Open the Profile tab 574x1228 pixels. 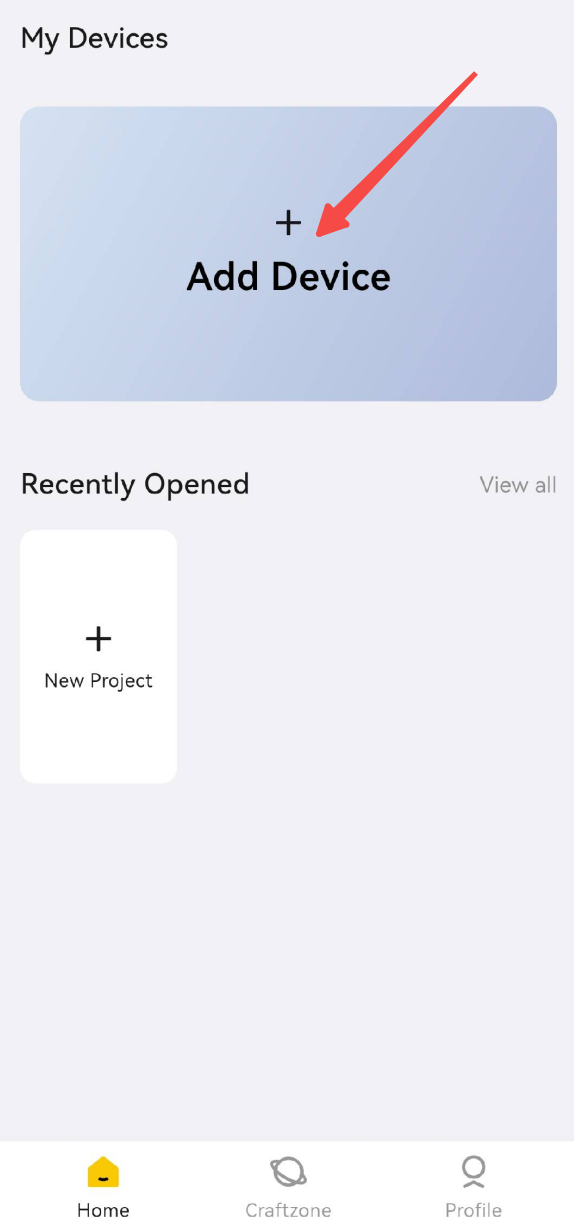(473, 1187)
